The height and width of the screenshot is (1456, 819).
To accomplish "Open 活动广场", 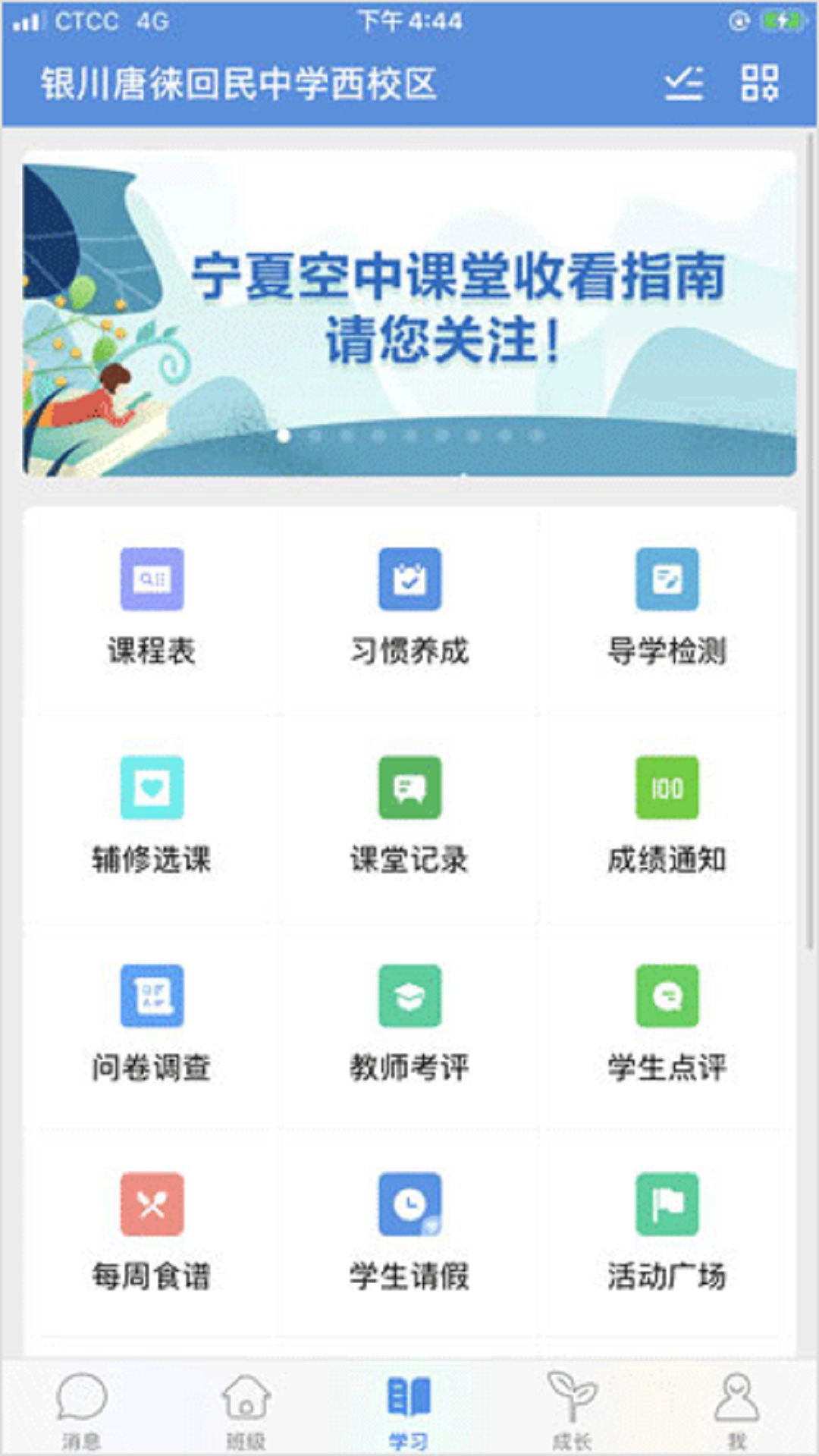I will coord(667,1232).
